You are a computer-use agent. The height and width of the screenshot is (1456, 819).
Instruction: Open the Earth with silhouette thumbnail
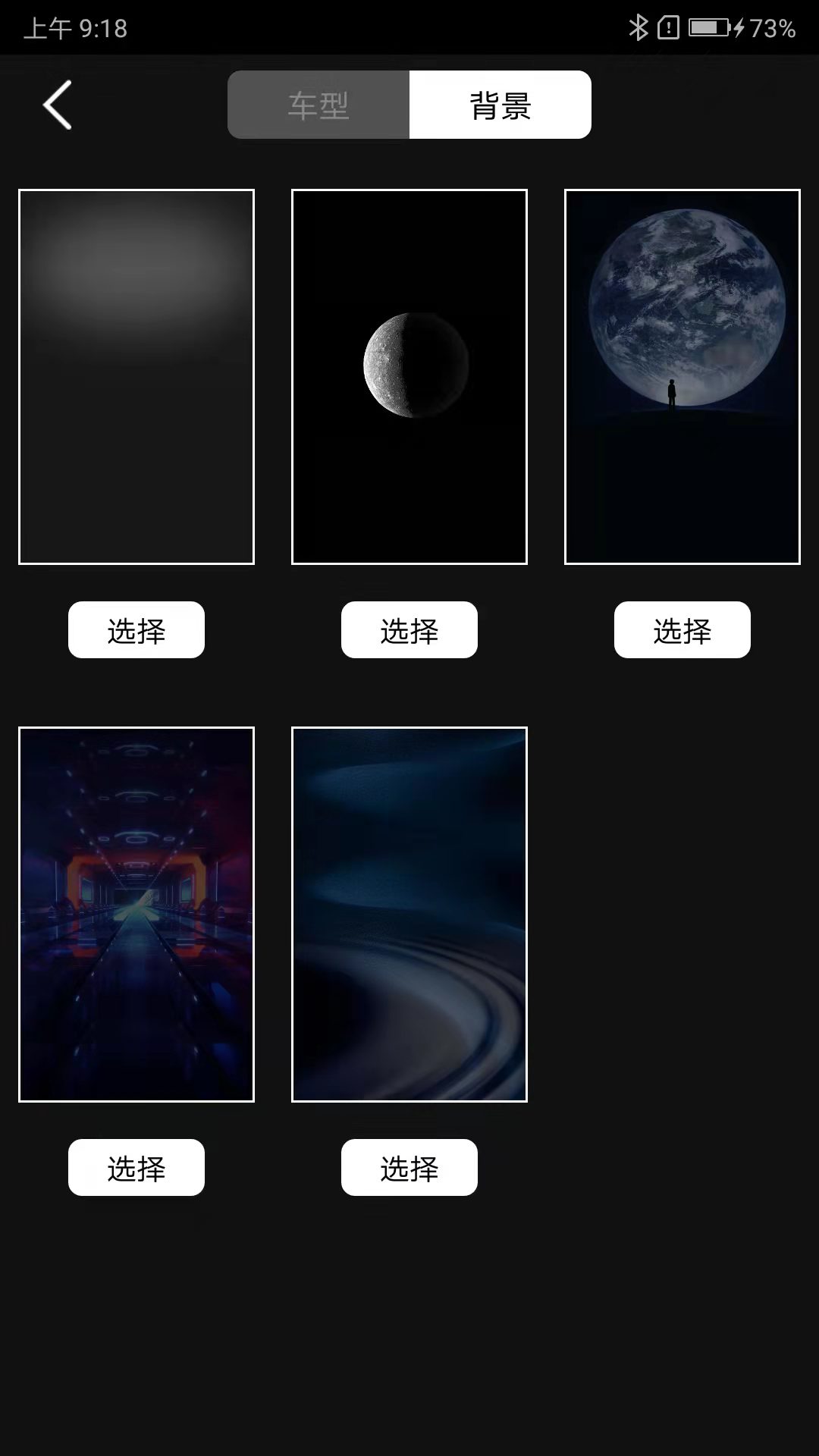[x=682, y=376]
